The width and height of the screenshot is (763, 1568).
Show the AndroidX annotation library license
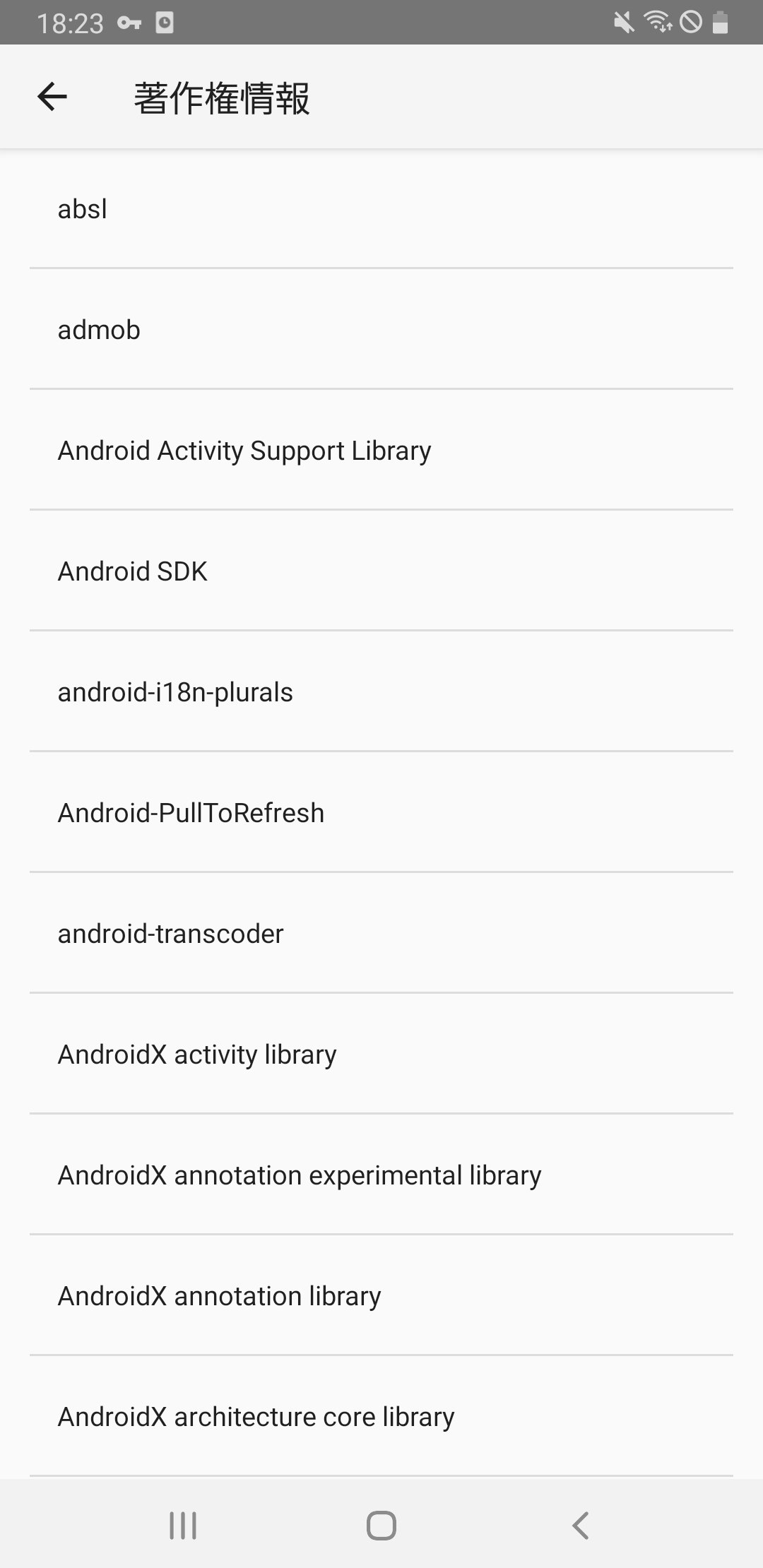[381, 1296]
